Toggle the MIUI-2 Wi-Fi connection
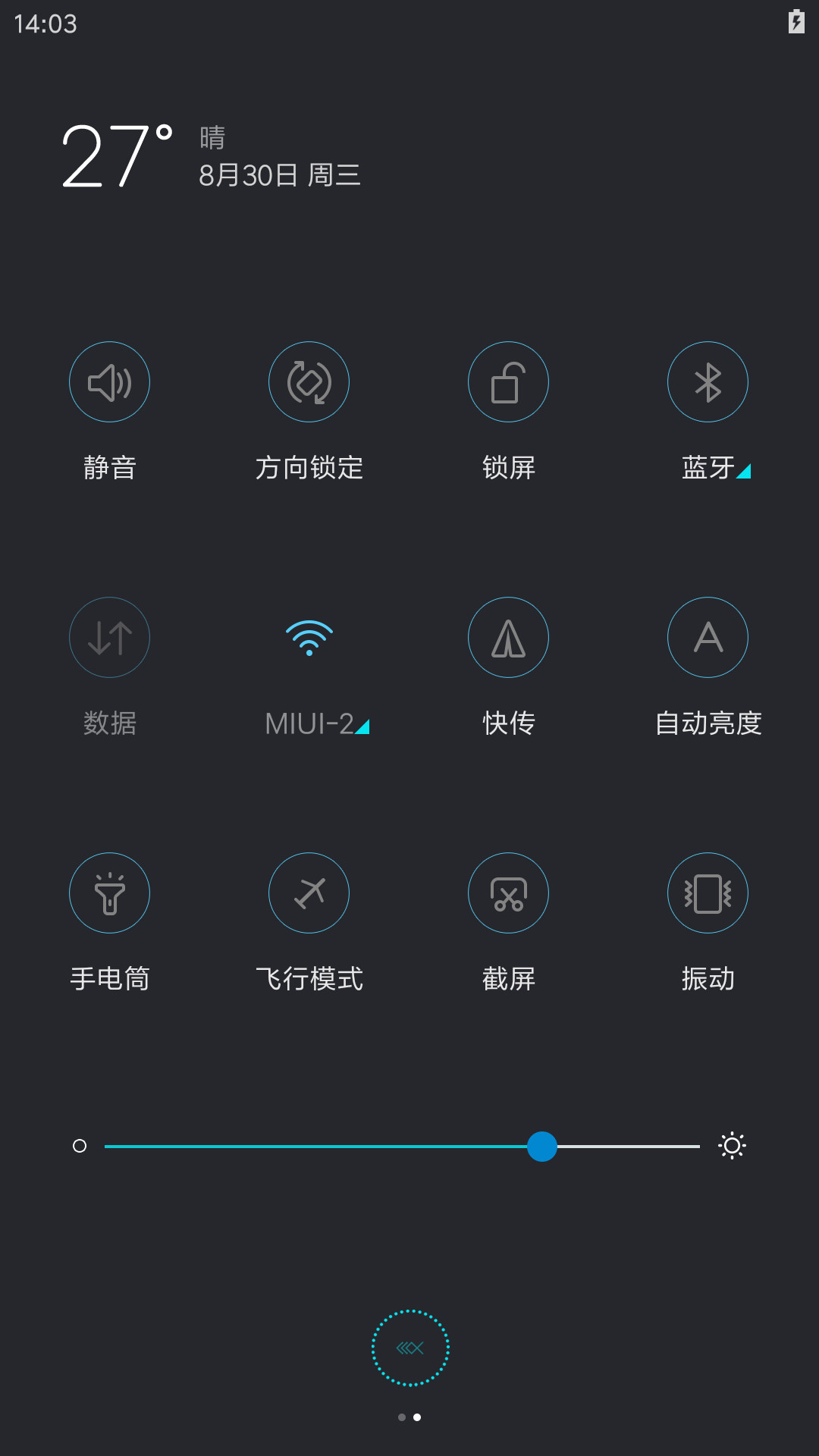The height and width of the screenshot is (1456, 819). coord(309,637)
